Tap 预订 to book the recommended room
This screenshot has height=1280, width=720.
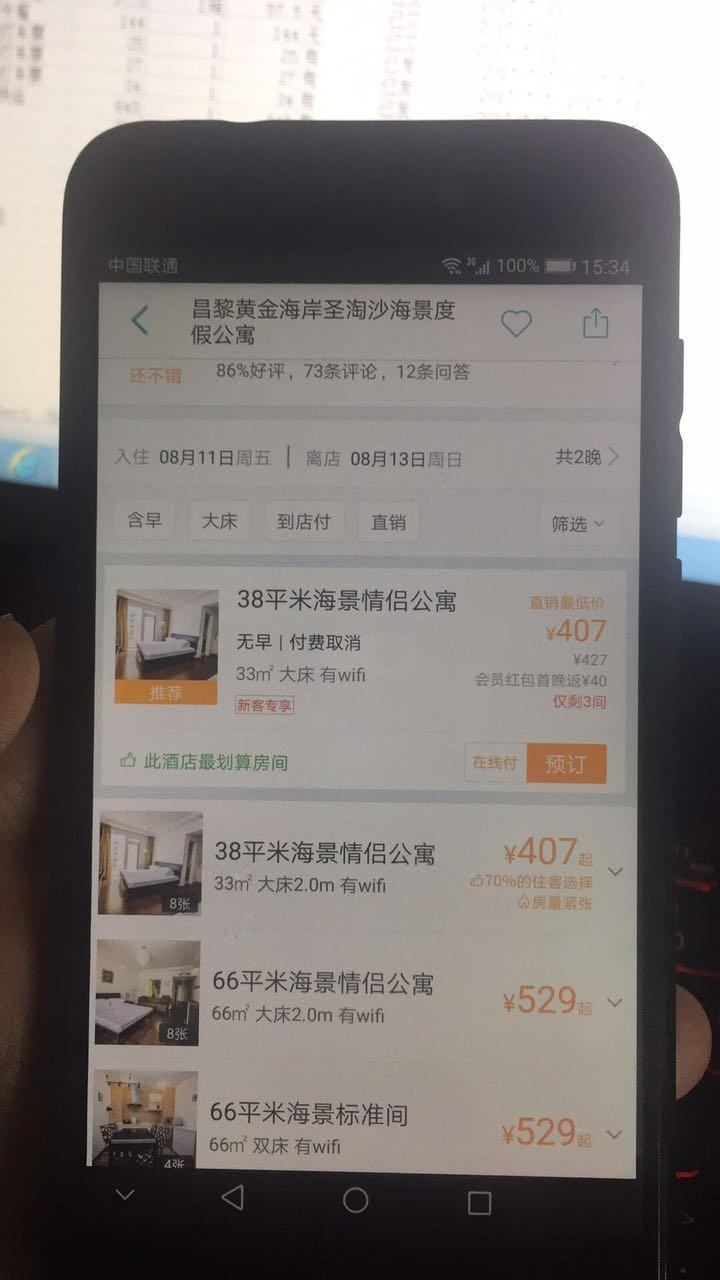coord(565,763)
